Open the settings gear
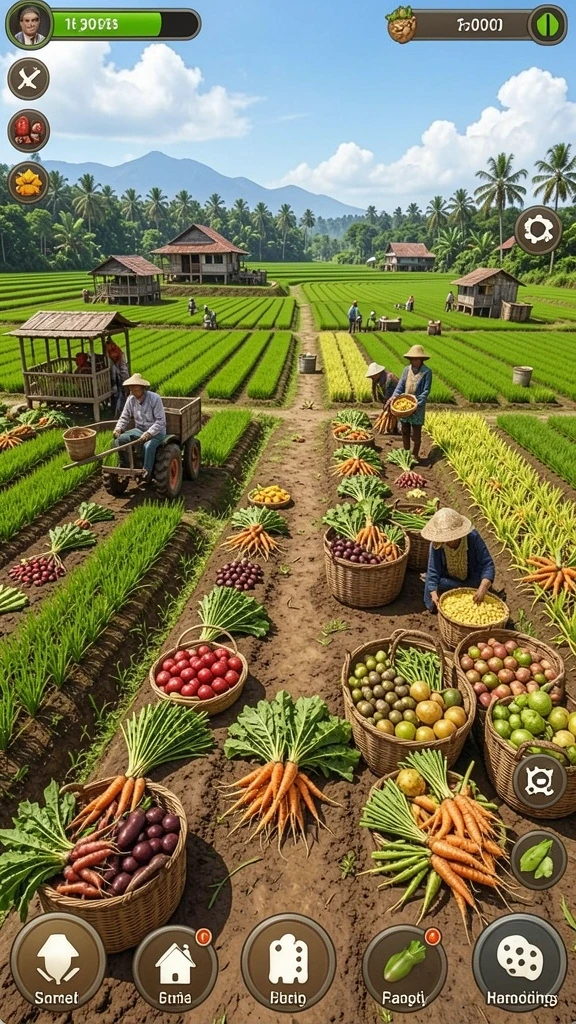Image resolution: width=576 pixels, height=1024 pixels. pos(538,231)
